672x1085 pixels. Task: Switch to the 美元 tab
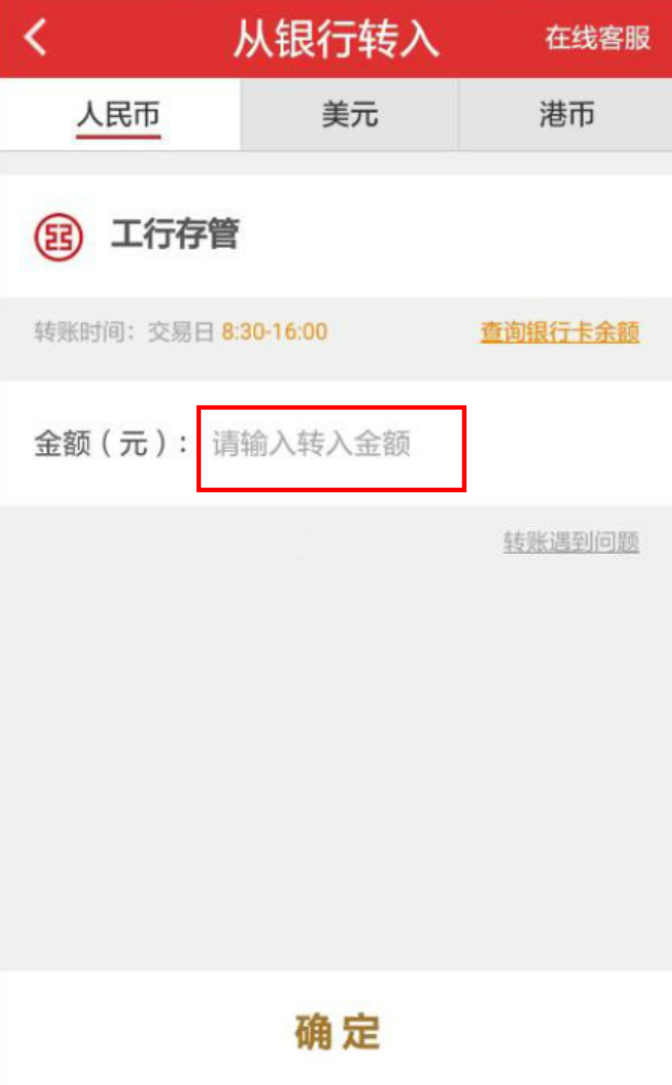tap(349, 115)
